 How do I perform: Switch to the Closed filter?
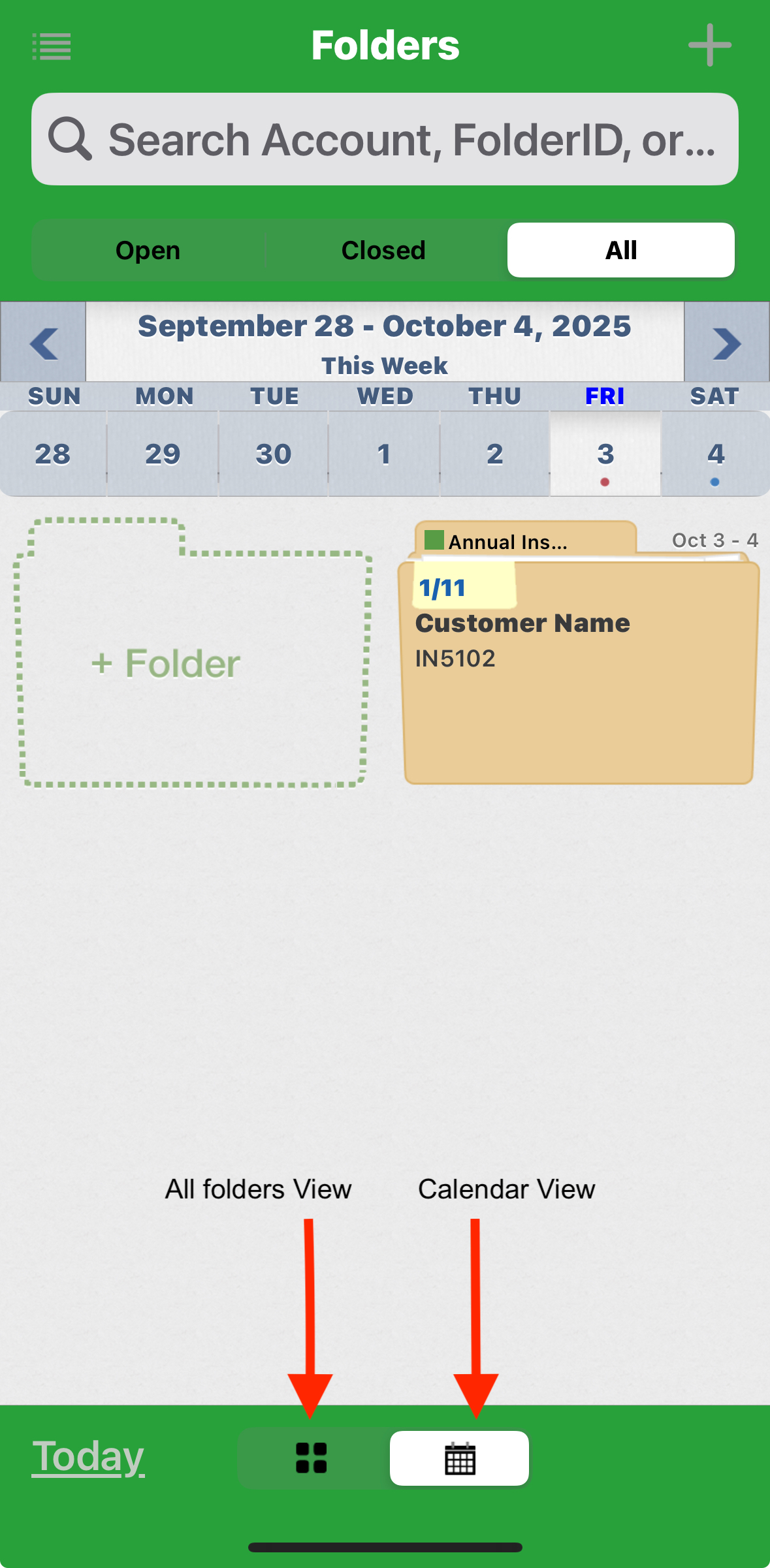pyautogui.click(x=383, y=251)
